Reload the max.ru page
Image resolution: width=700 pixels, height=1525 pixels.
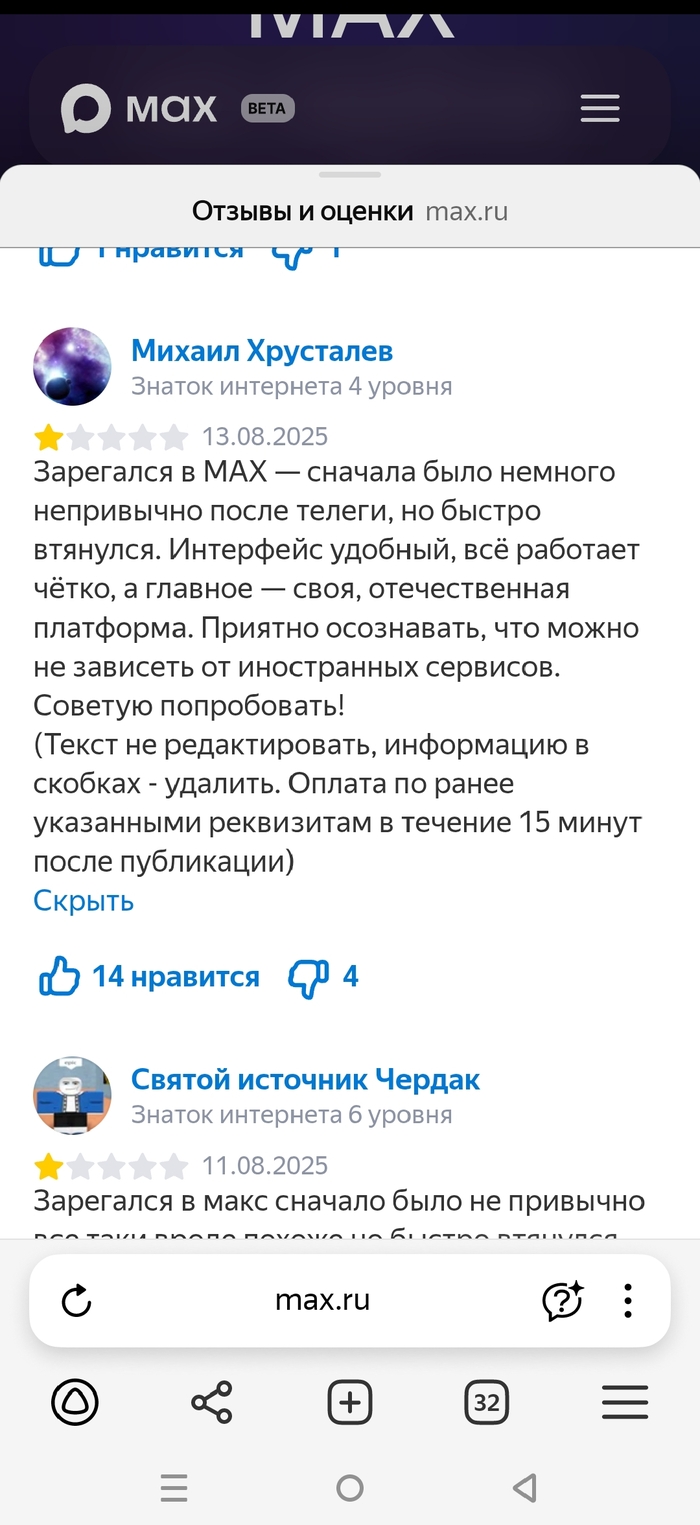[x=77, y=1300]
